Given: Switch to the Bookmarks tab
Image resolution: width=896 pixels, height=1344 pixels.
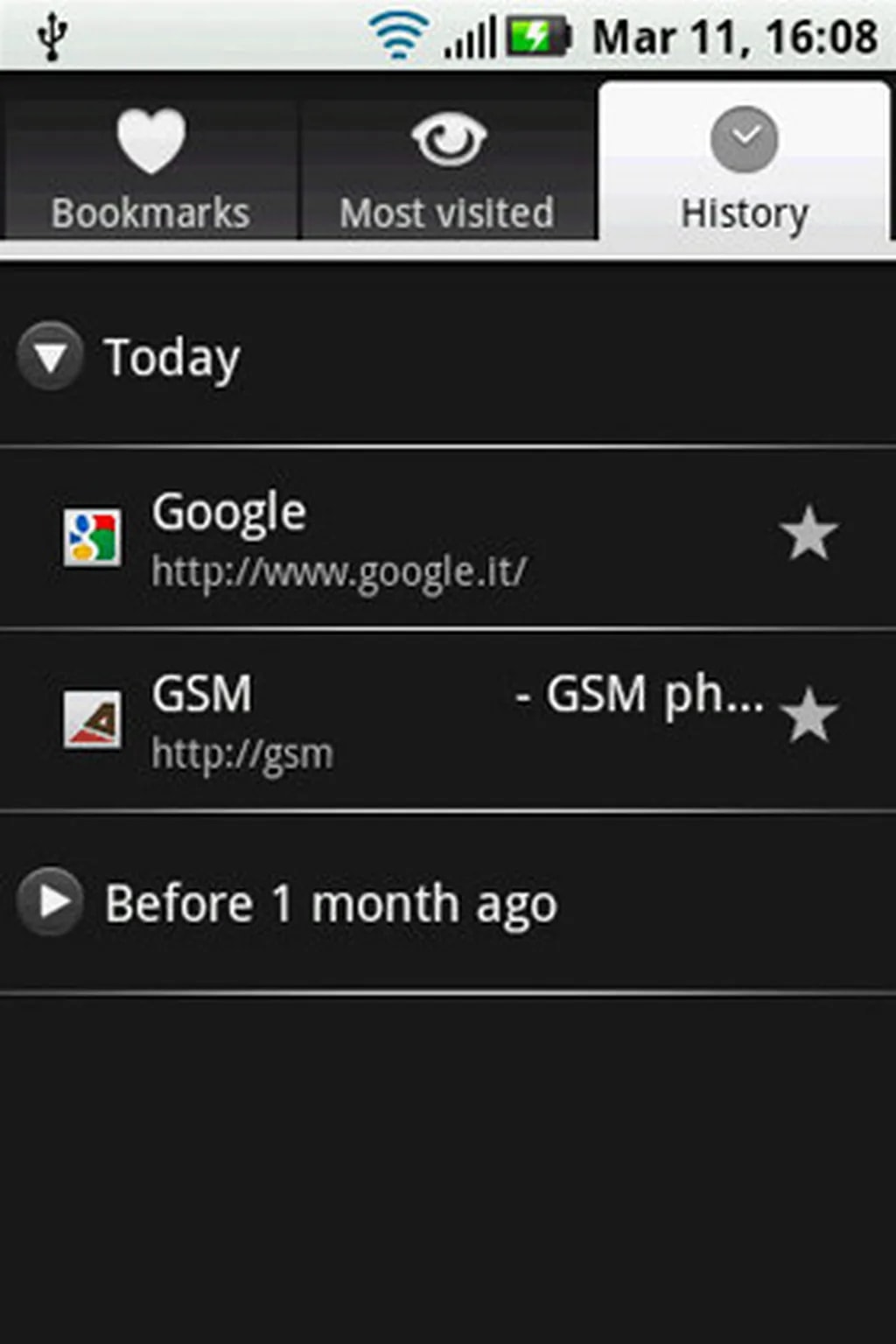Looking at the screenshot, I should point(150,166).
